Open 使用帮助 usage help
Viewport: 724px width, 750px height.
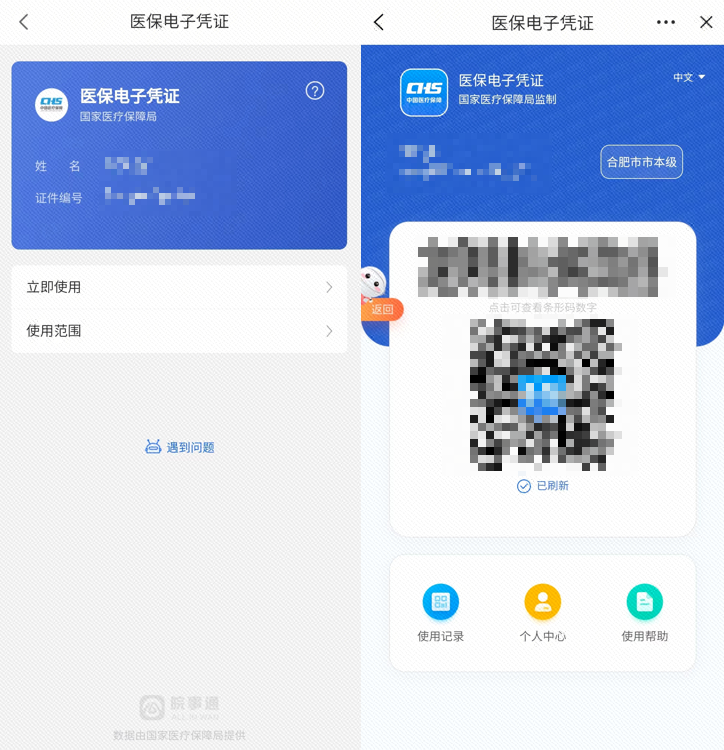click(x=645, y=613)
